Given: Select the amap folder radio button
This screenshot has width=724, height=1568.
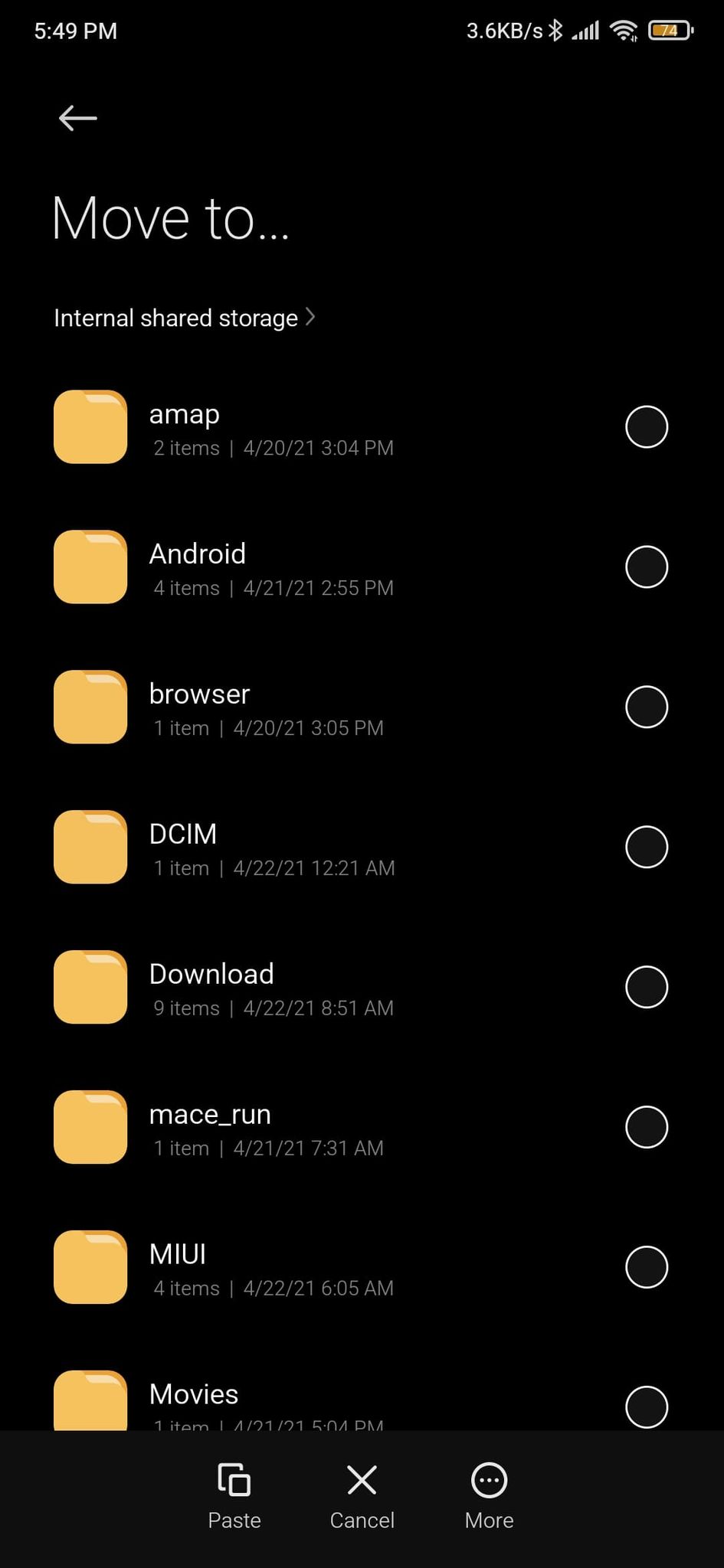Looking at the screenshot, I should tap(647, 426).
